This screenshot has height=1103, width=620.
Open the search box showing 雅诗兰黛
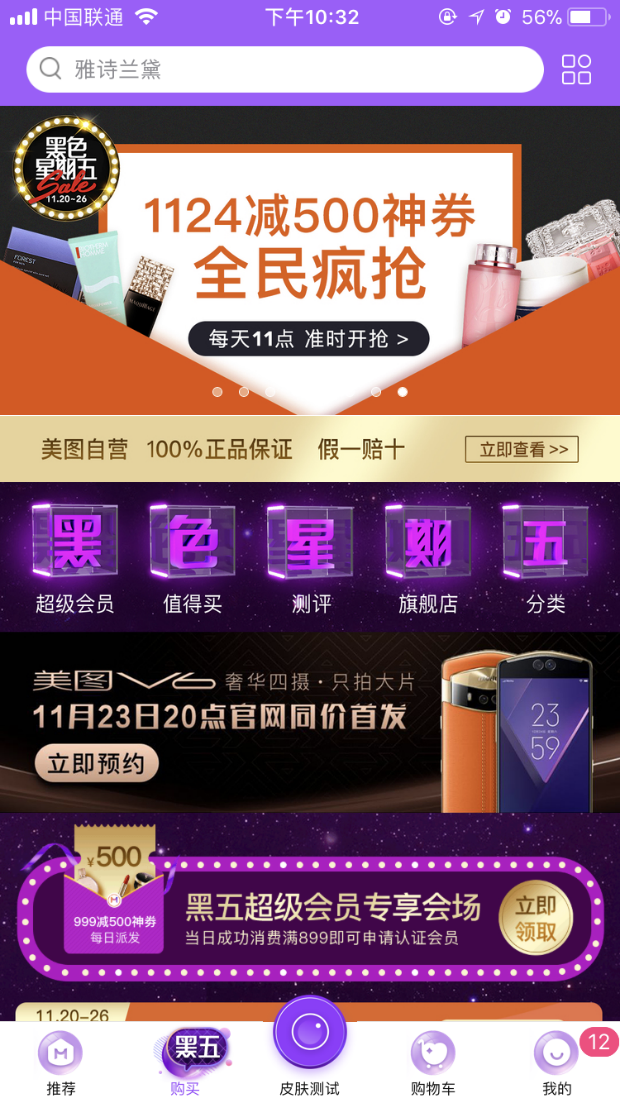coord(285,69)
